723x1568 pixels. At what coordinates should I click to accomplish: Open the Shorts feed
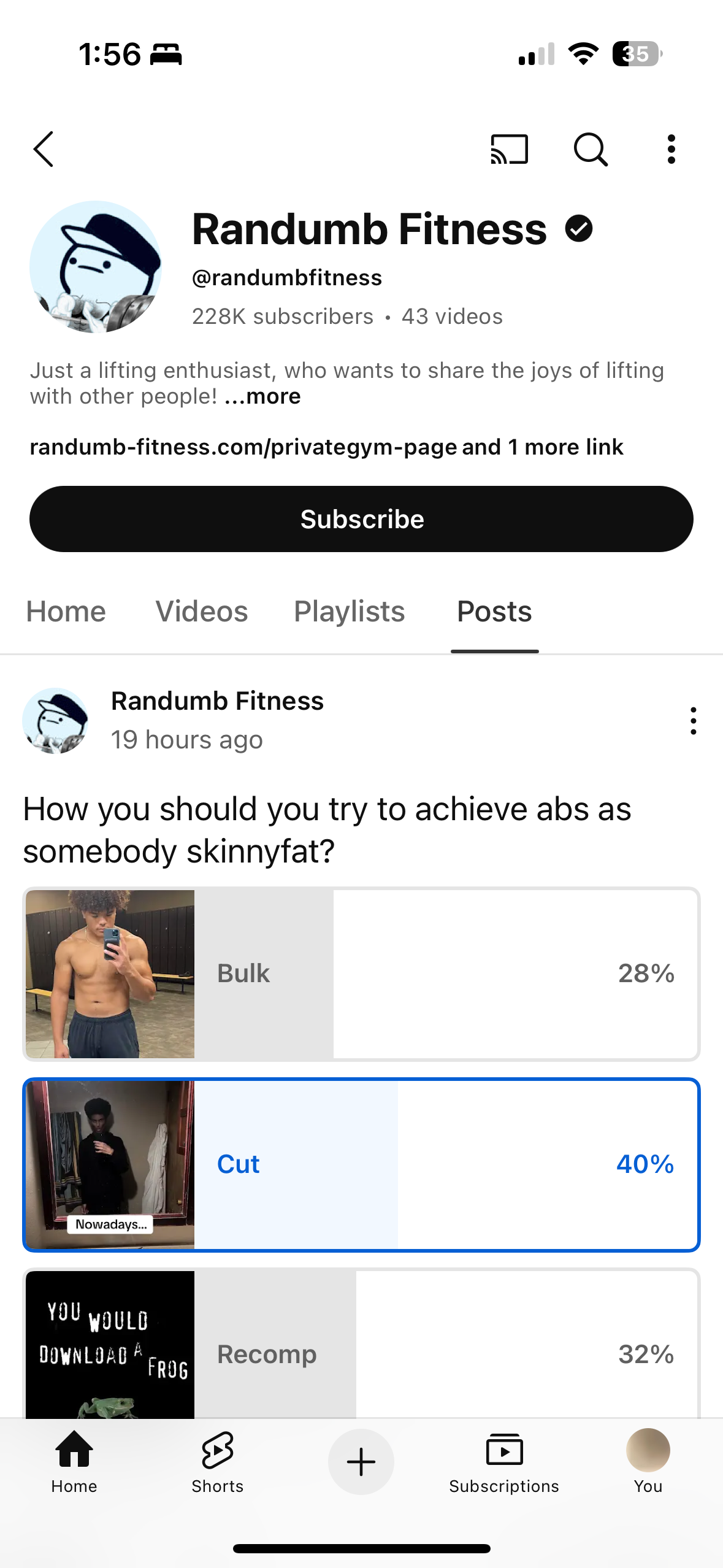point(217,1461)
